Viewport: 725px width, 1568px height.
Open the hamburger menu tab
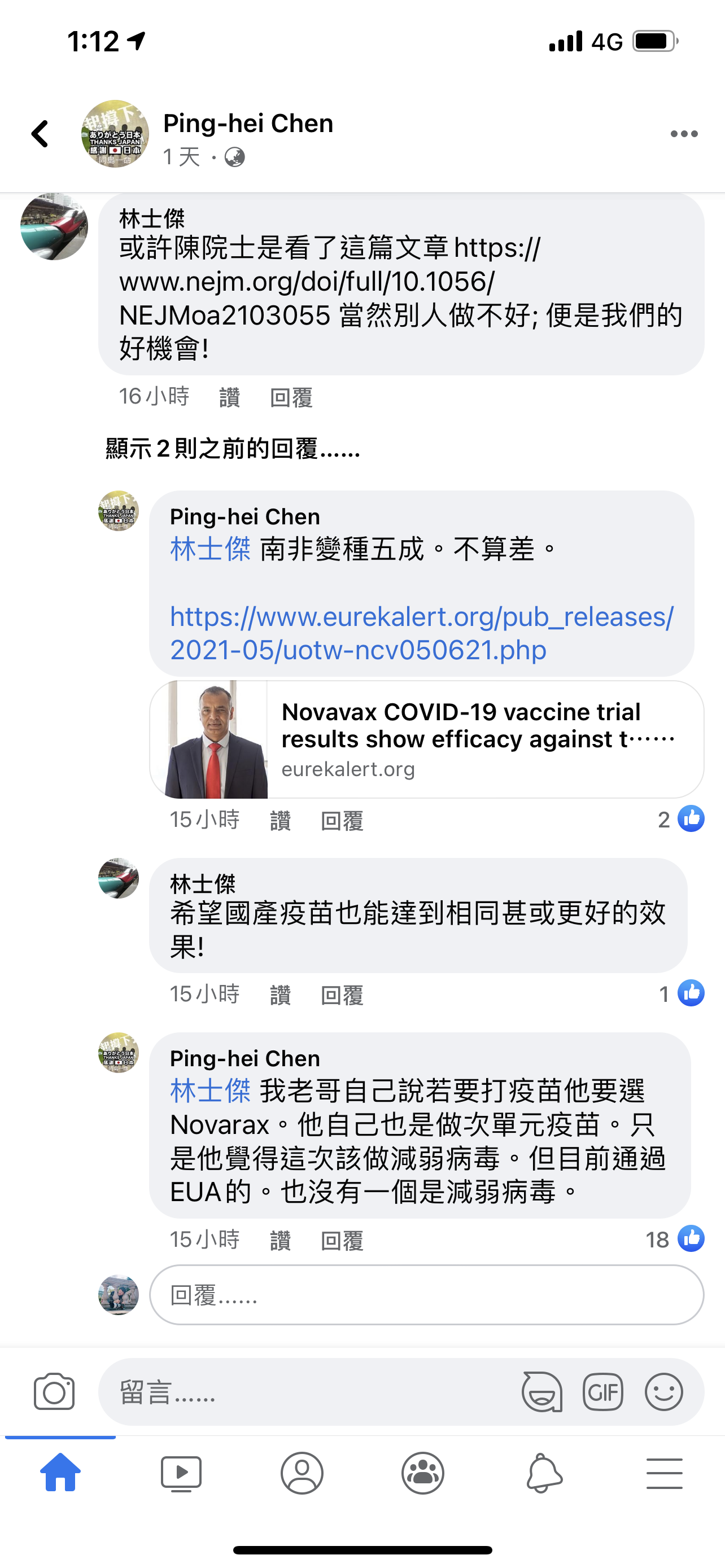click(x=664, y=1473)
